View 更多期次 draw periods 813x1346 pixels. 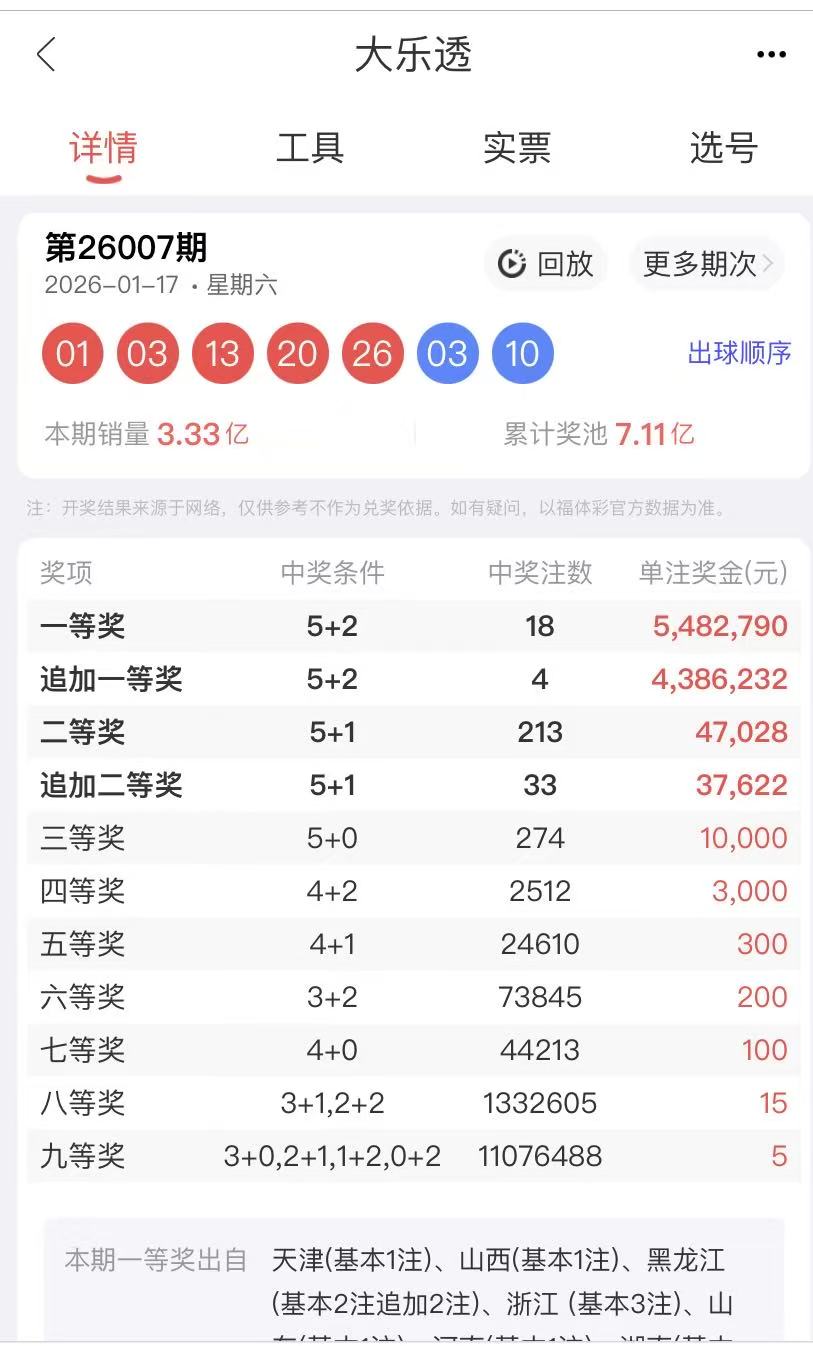coord(707,264)
